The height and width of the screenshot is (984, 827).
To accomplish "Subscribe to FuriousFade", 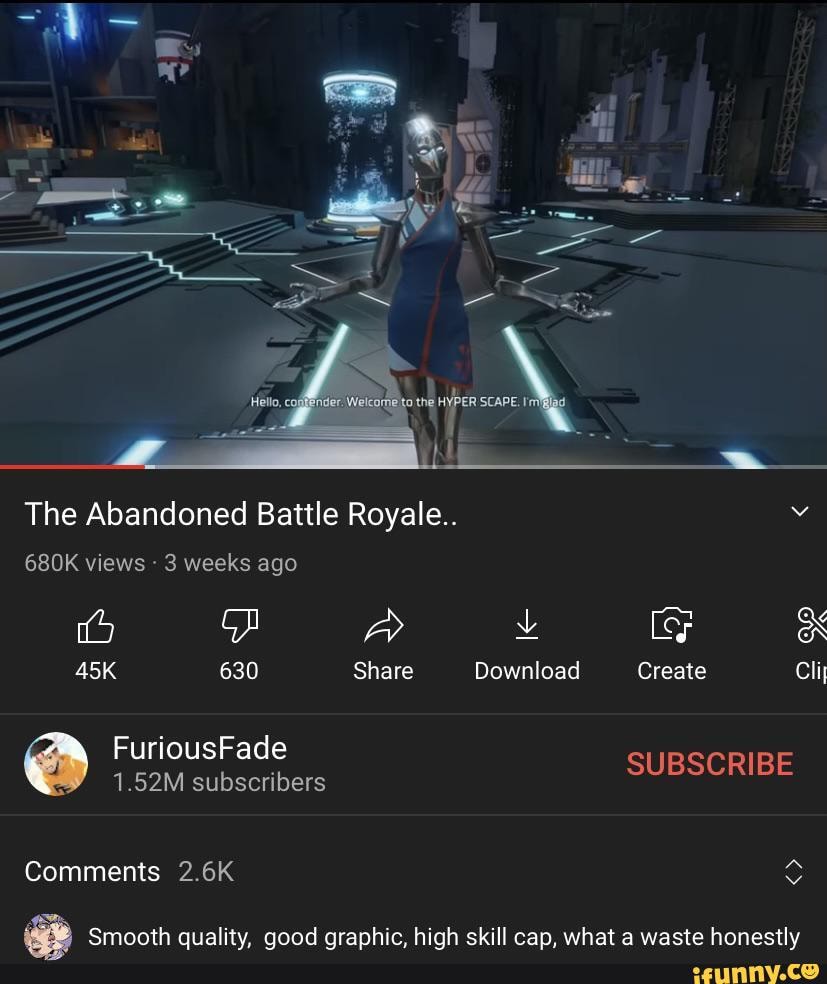I will click(709, 764).
